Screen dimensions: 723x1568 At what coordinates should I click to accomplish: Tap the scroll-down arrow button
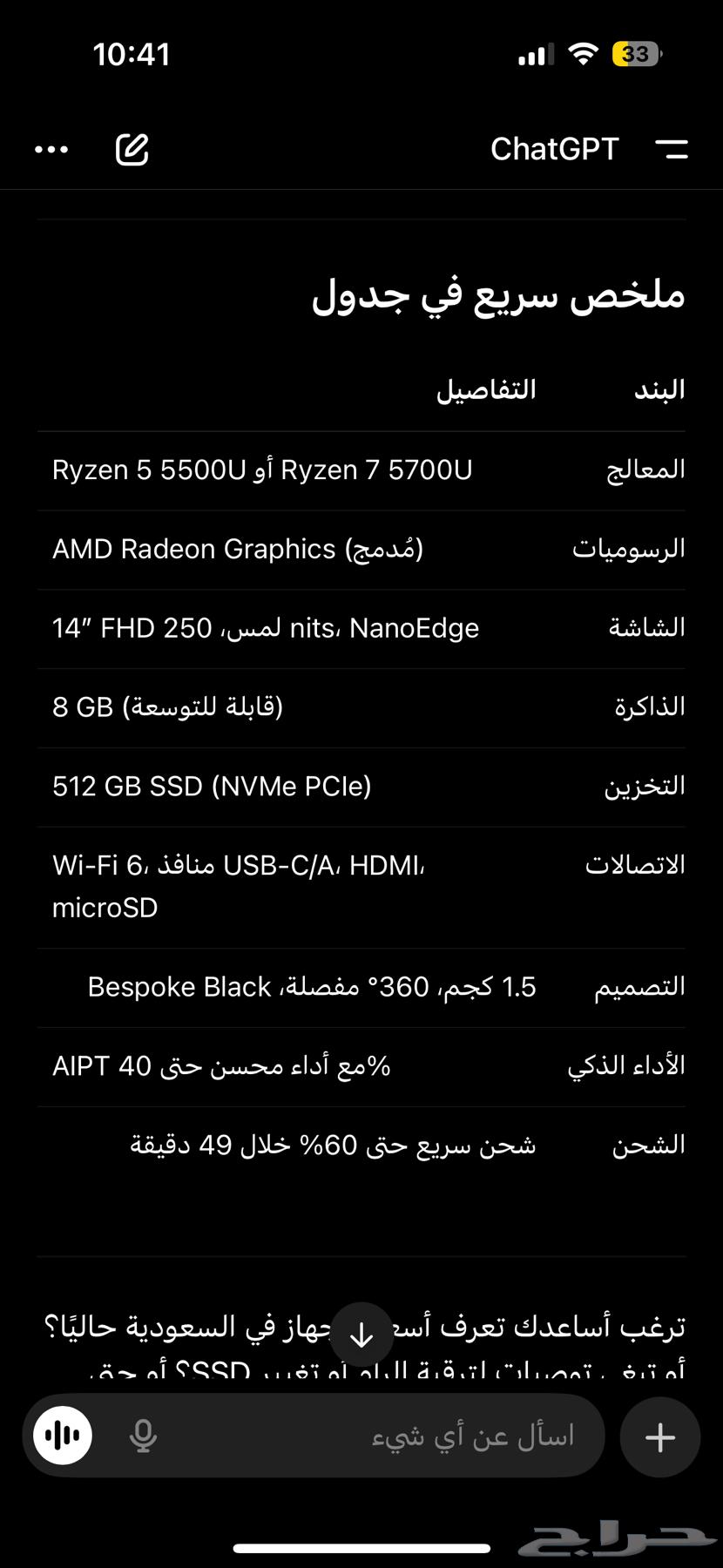(361, 1333)
